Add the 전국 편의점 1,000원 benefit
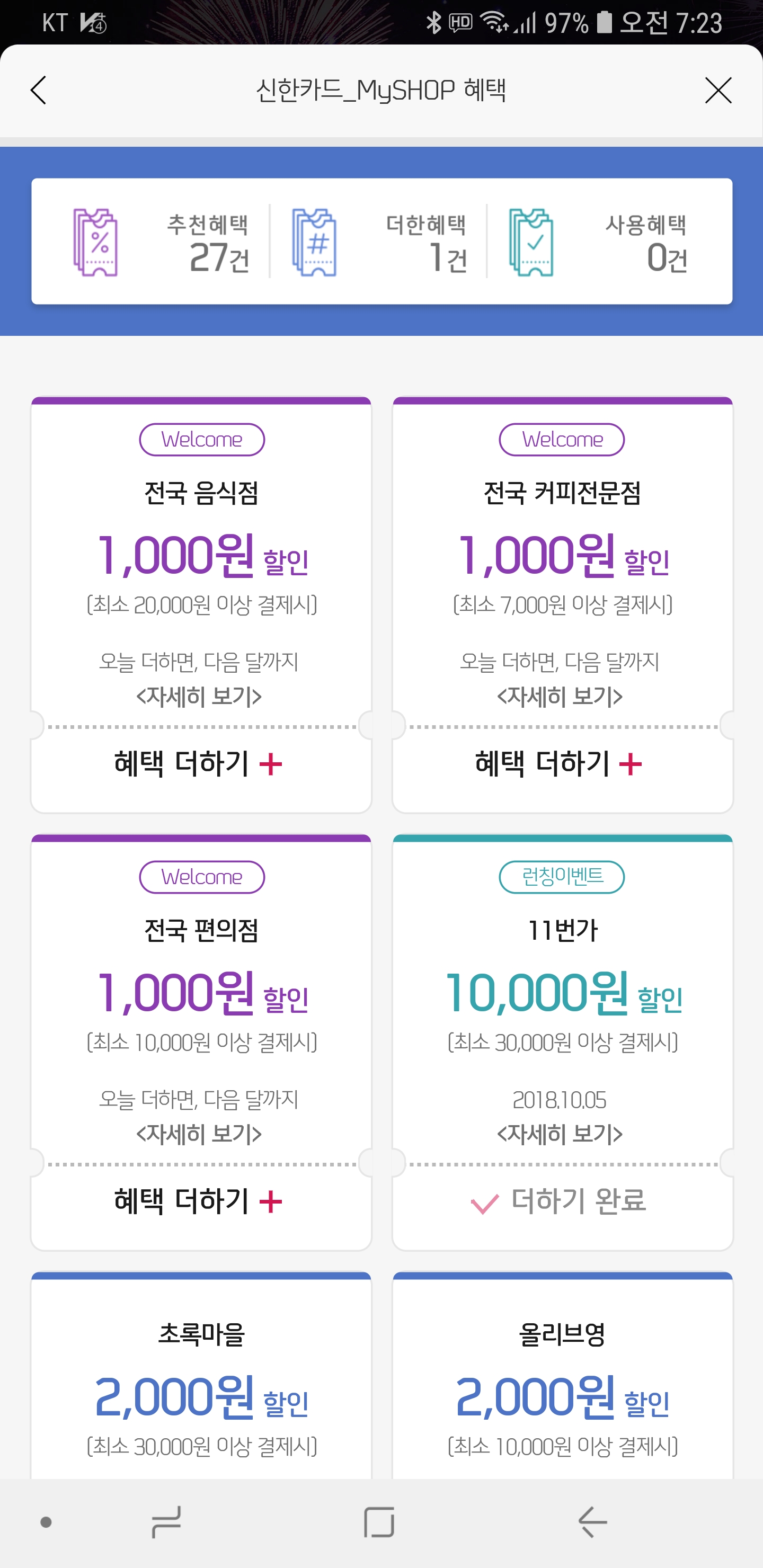Viewport: 763px width, 1568px height. 199,1201
